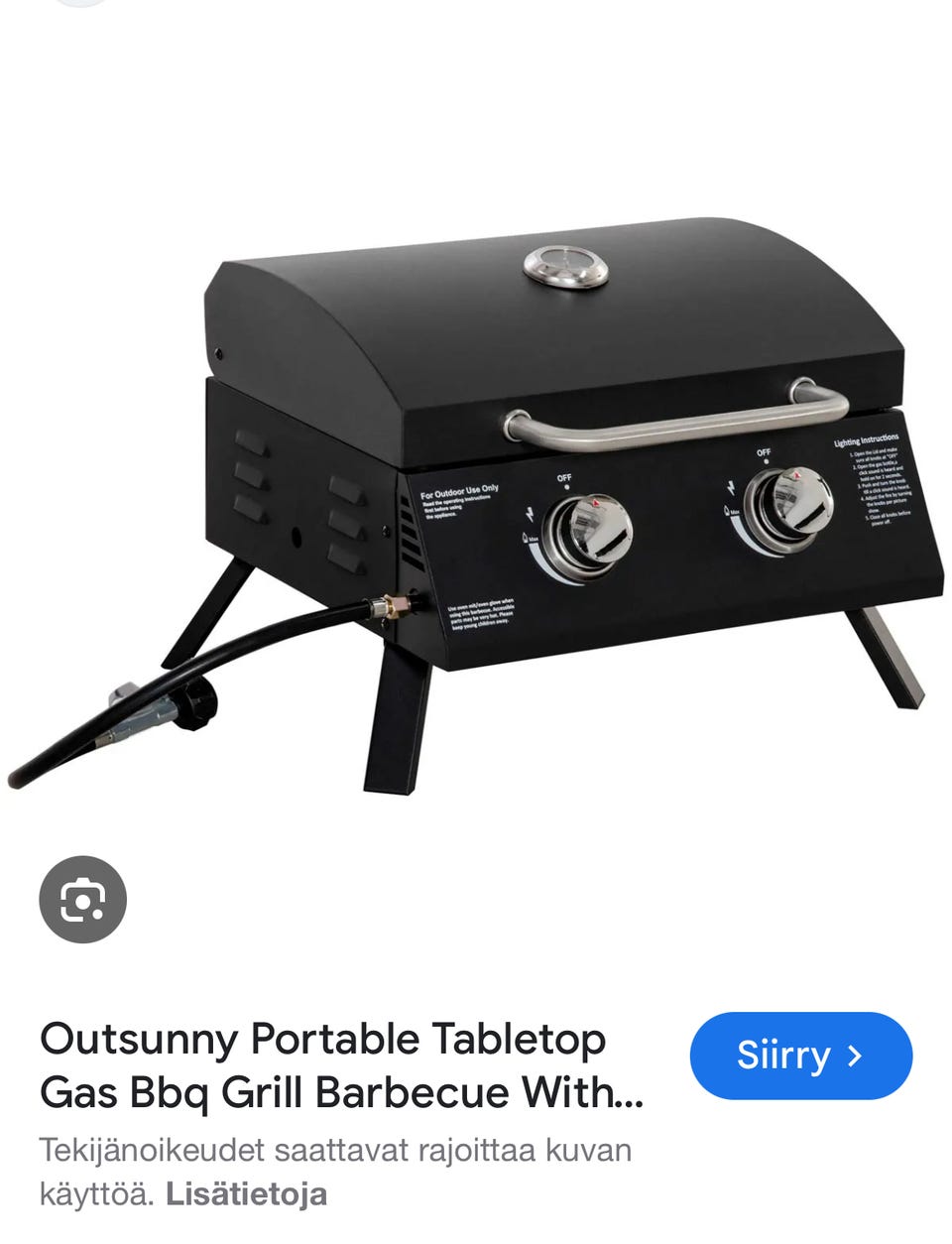Image resolution: width=952 pixels, height=1244 pixels.
Task: Tap the Siirry button to visit the site
Action: coord(800,1056)
